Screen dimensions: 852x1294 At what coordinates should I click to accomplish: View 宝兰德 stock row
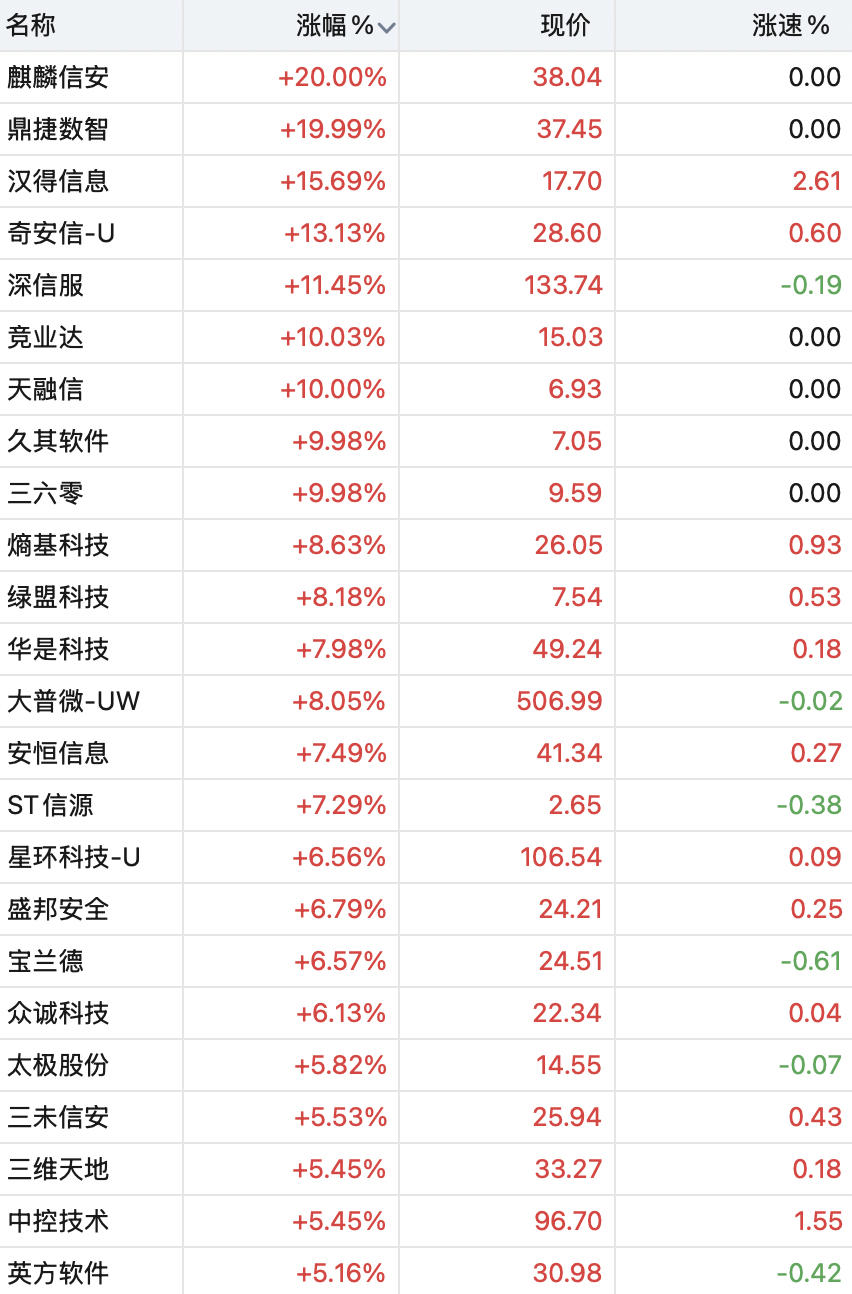[426, 961]
